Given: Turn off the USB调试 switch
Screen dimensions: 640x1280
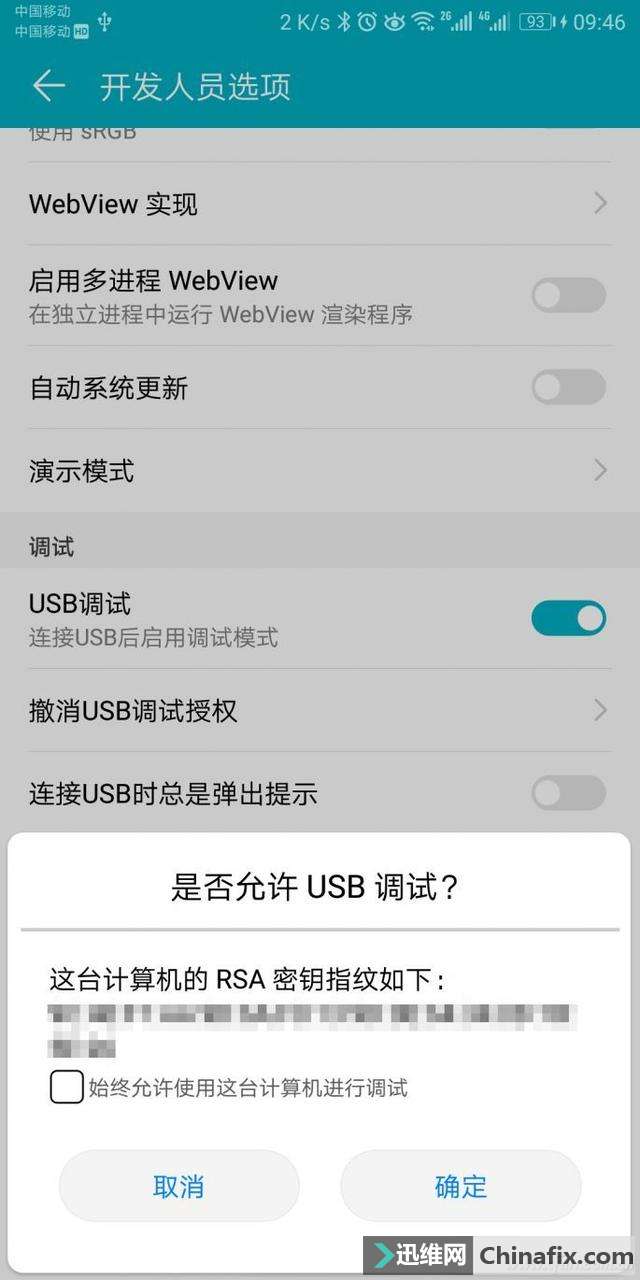Looking at the screenshot, I should (x=568, y=618).
